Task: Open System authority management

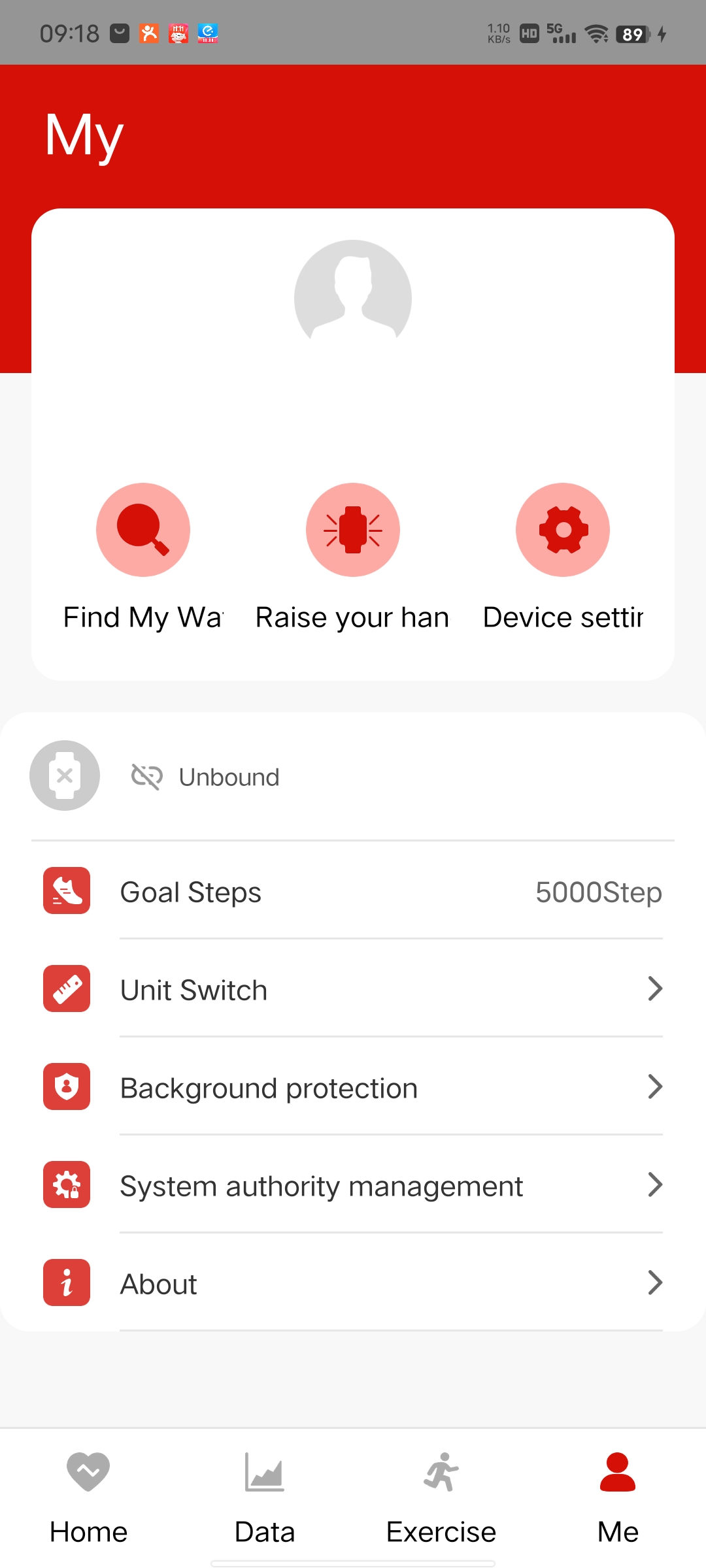Action: coord(353,1186)
